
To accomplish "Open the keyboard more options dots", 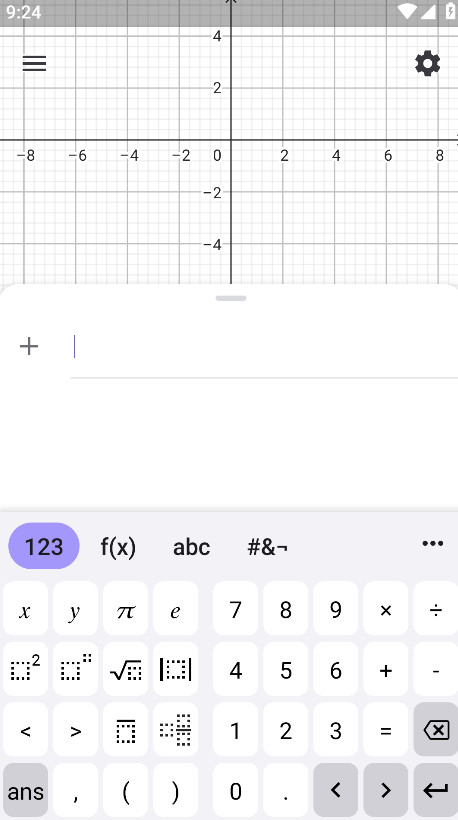I will [432, 543].
